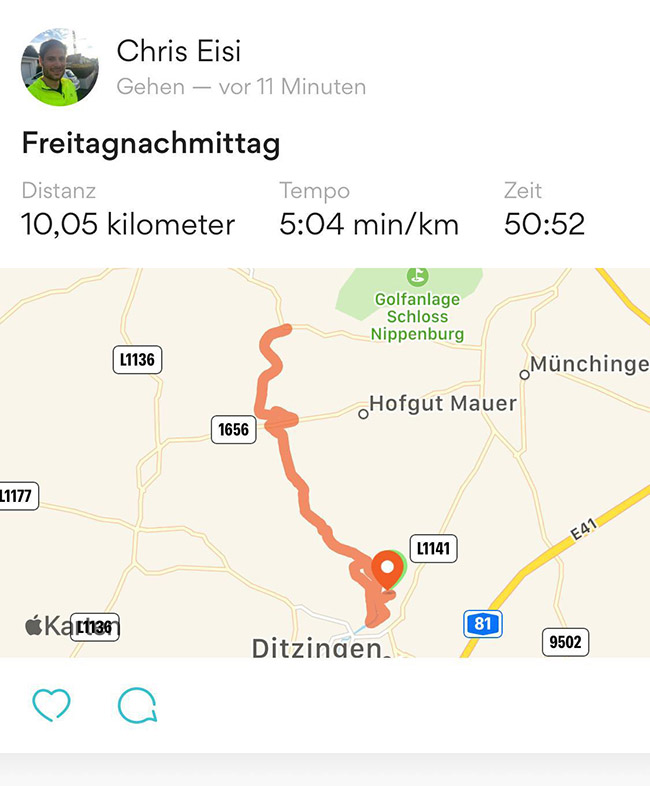The image size is (650, 786).
Task: Comment on the Freitagnachmittag activity
Action: click(137, 706)
